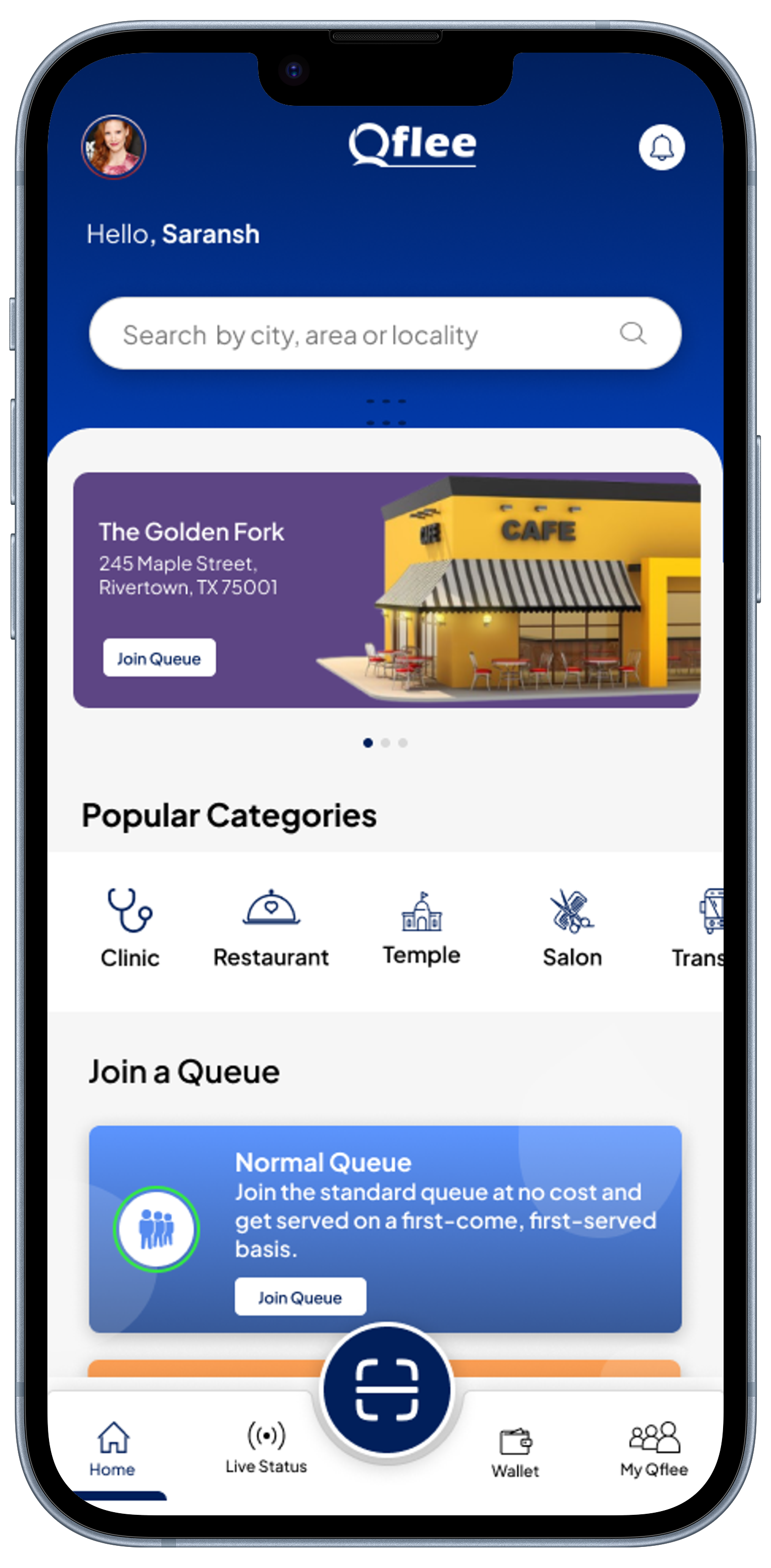Join the Normal Queue

pyautogui.click(x=300, y=1297)
